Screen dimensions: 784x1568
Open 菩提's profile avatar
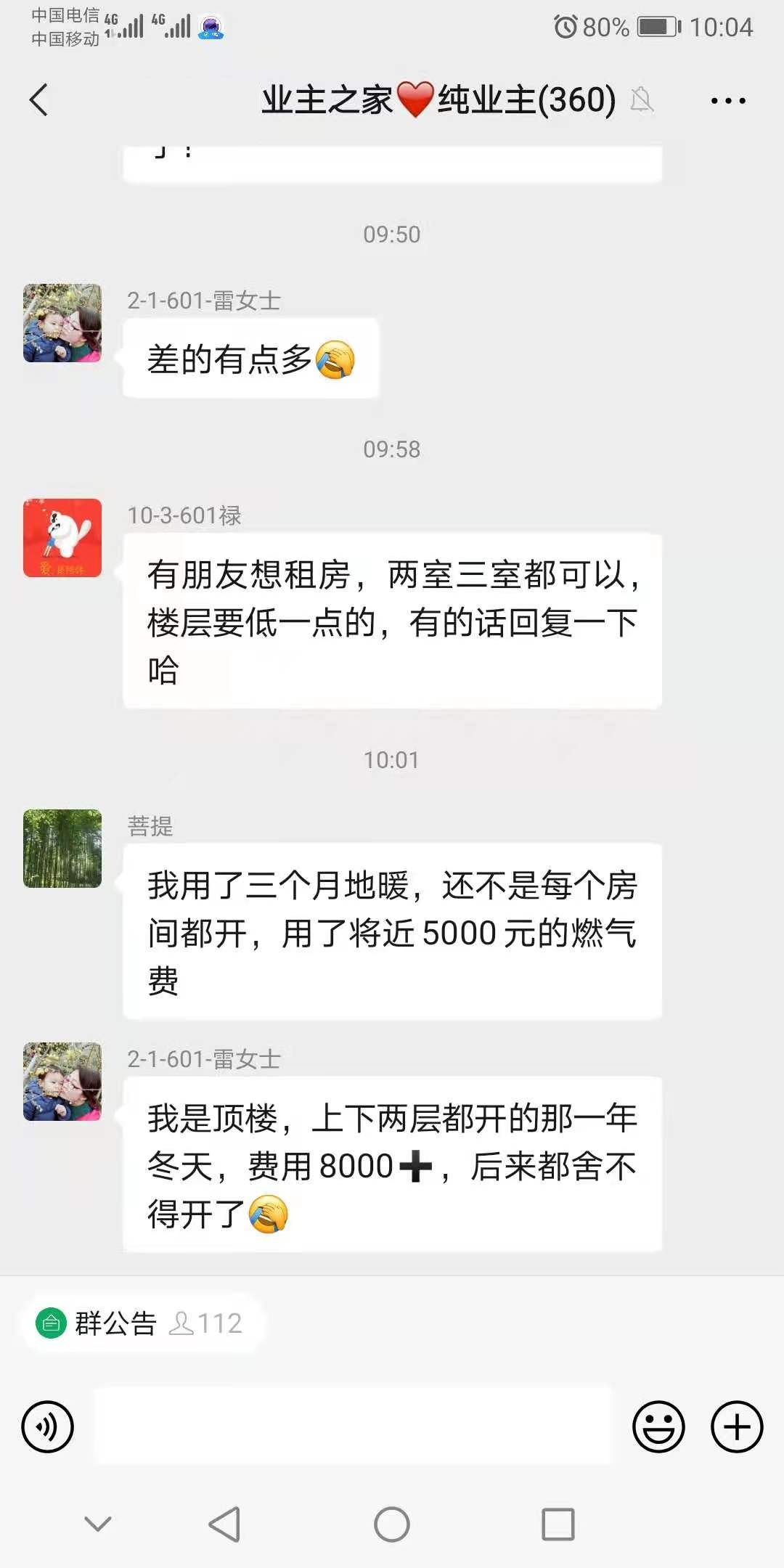pos(62,849)
